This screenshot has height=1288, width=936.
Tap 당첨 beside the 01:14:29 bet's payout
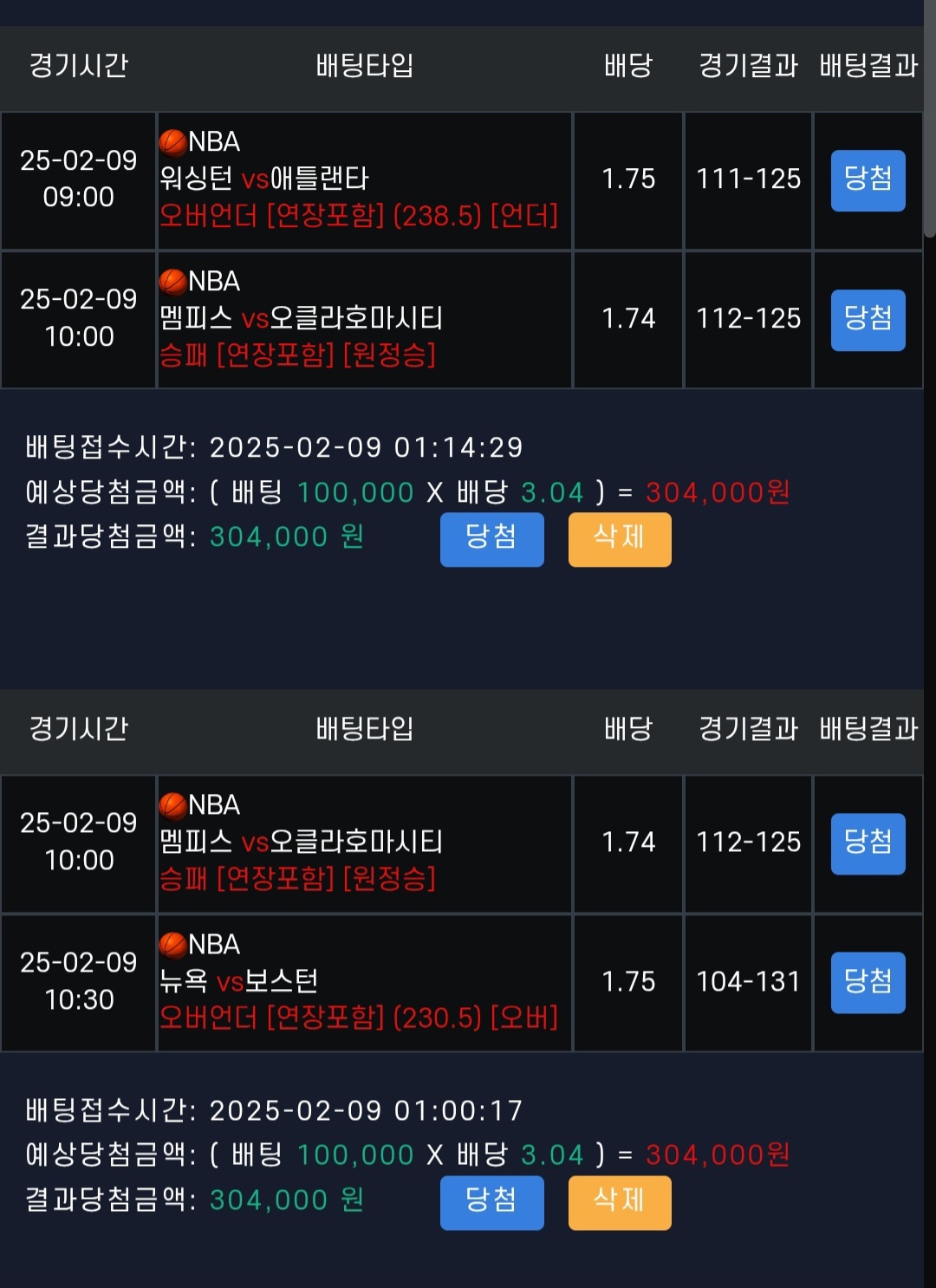click(491, 539)
